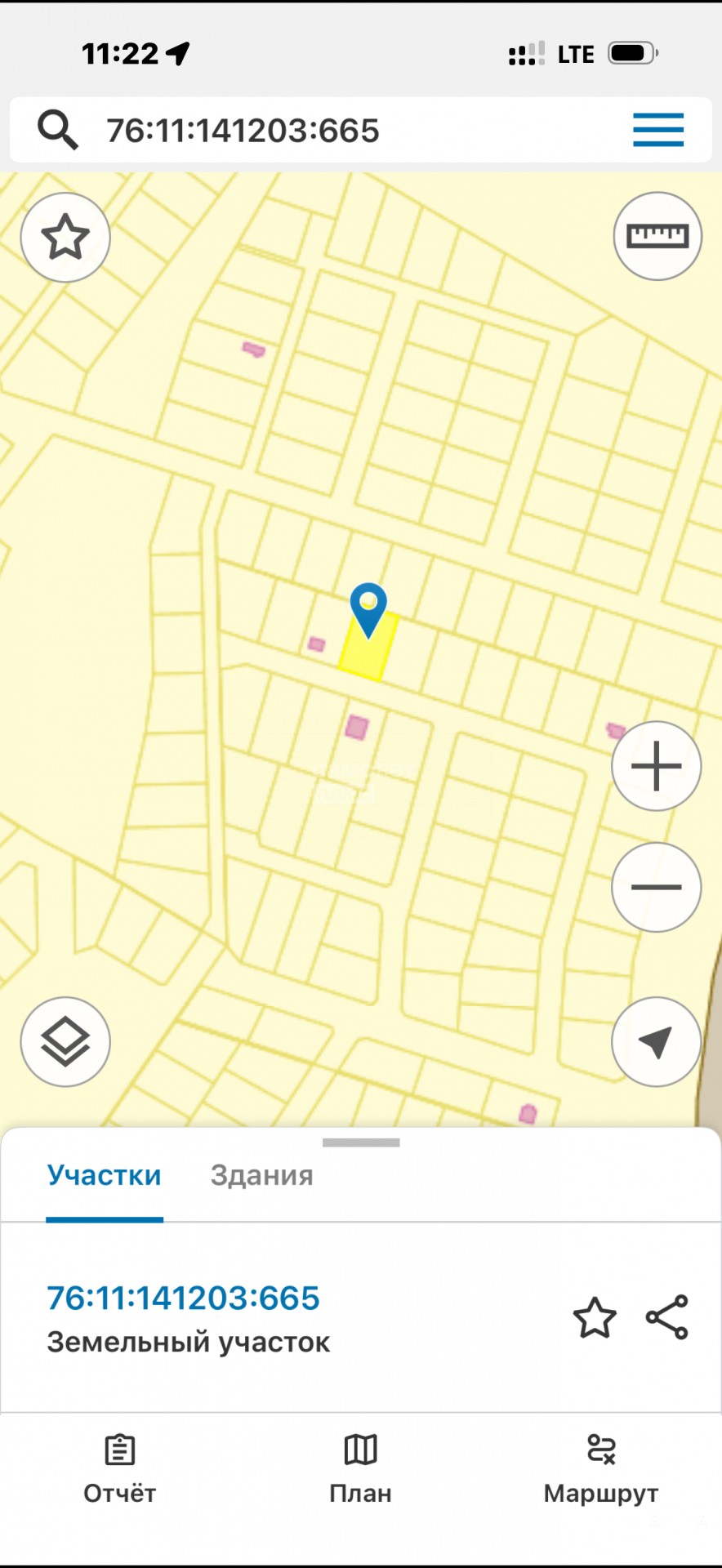Switch to the Здания tab
Image resolution: width=722 pixels, height=1568 pixels.
[261, 1176]
